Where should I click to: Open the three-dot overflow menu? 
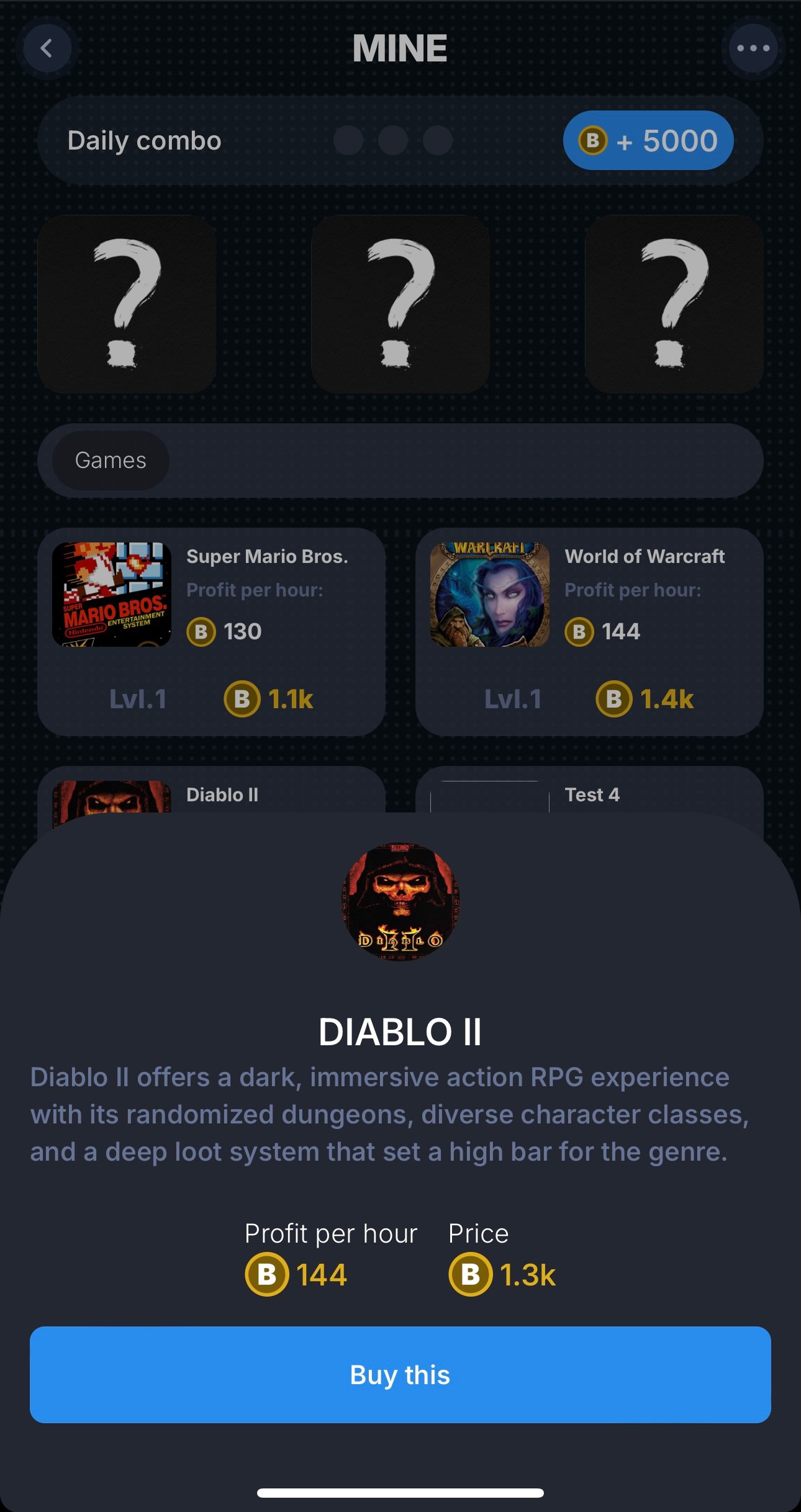tap(753, 48)
